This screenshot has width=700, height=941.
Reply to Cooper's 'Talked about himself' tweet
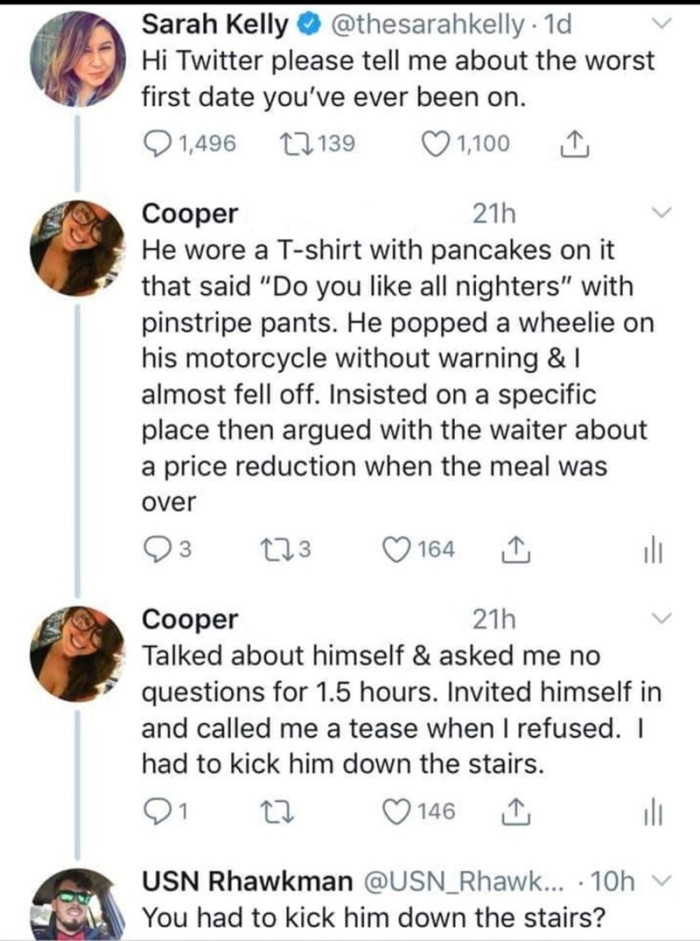coord(156,810)
